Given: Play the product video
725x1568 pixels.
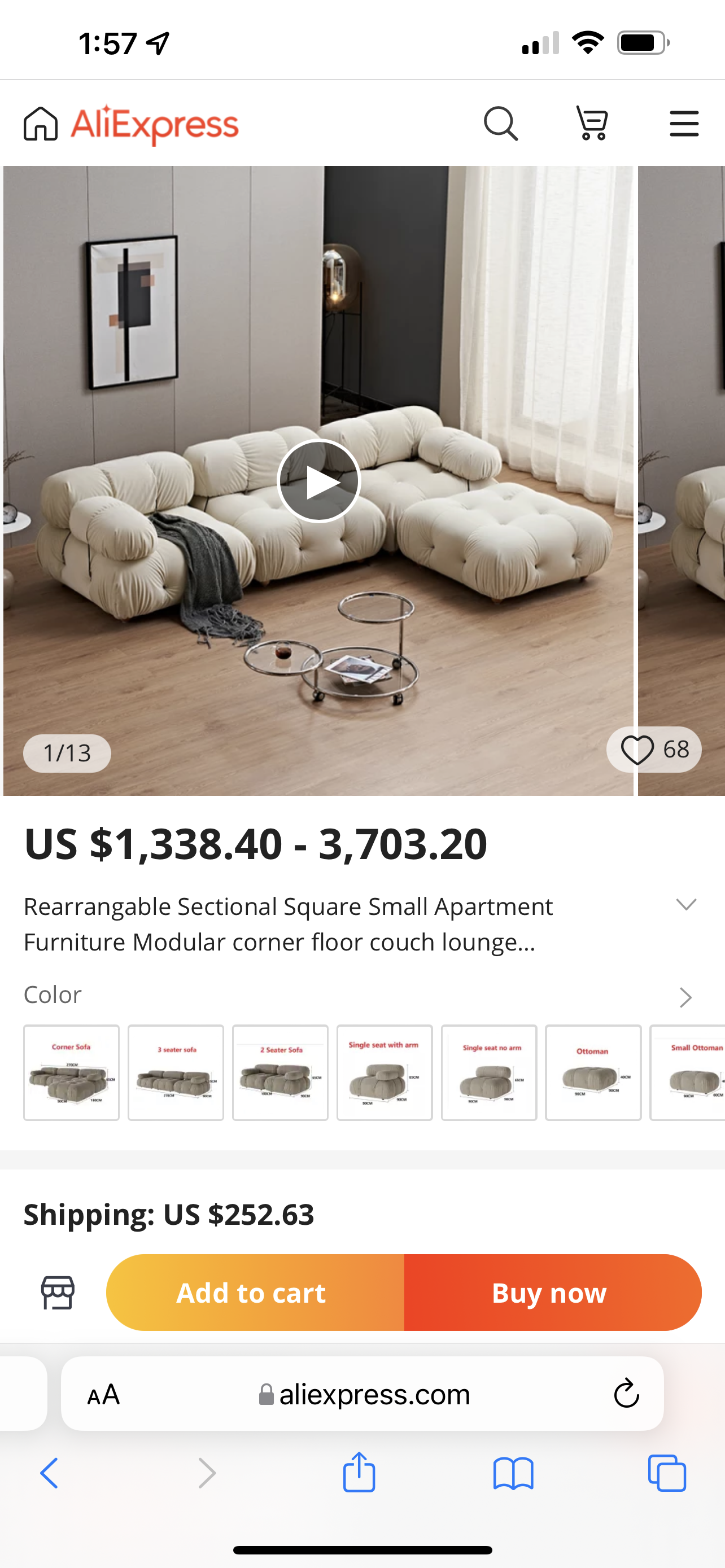Looking at the screenshot, I should 318,481.
